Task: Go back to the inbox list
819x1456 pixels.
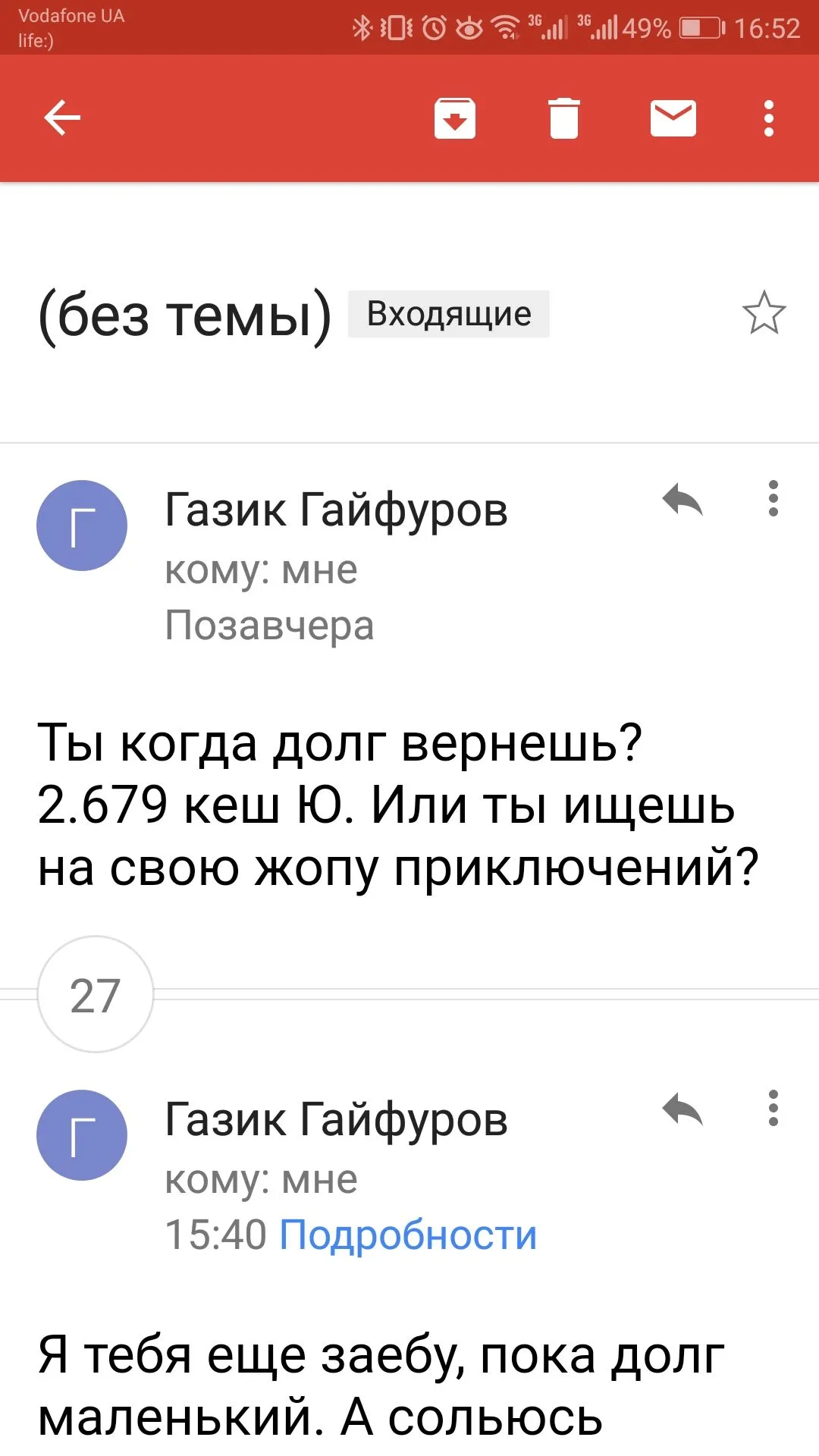Action: 62,118
